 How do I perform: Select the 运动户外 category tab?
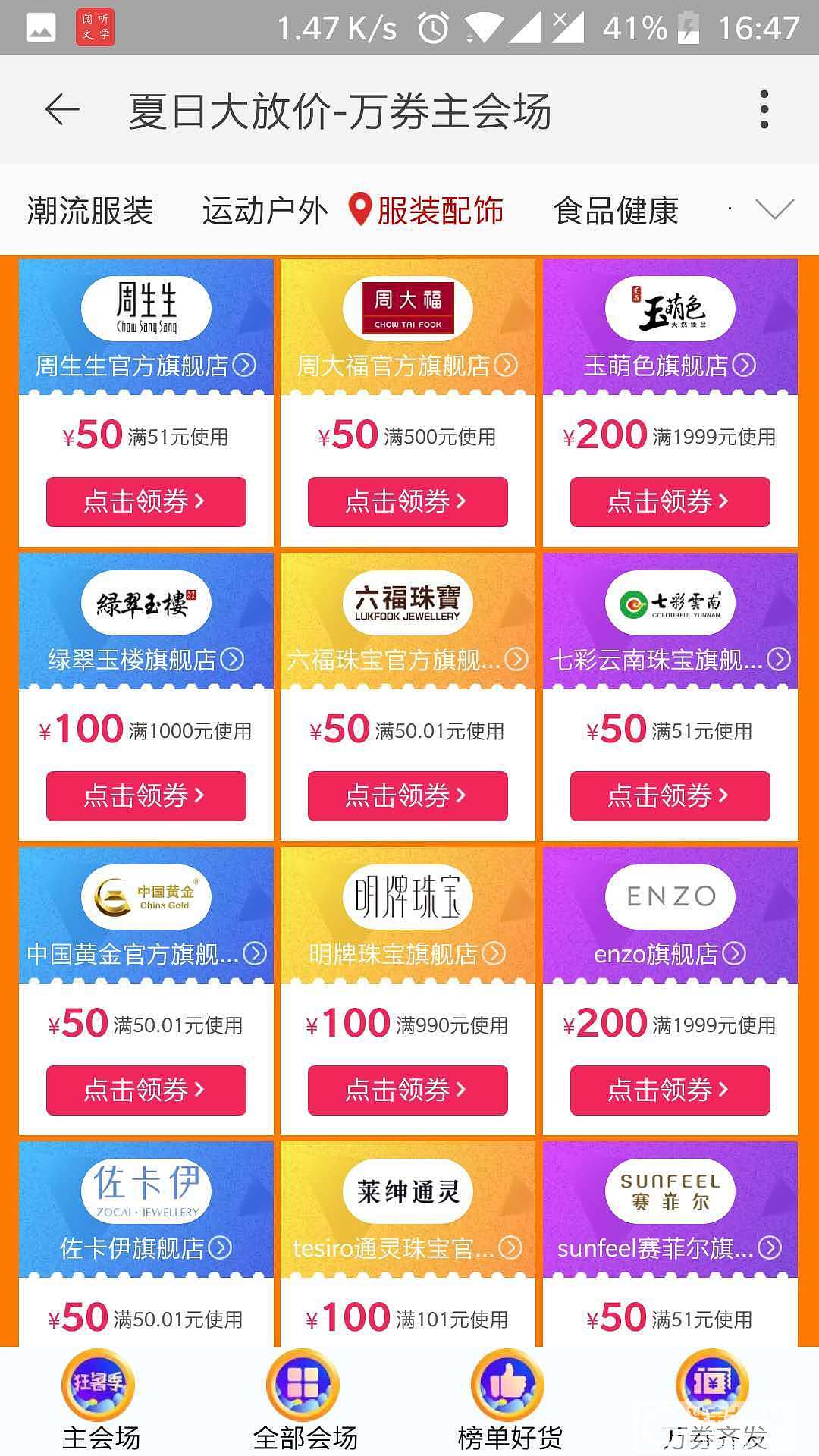(265, 211)
